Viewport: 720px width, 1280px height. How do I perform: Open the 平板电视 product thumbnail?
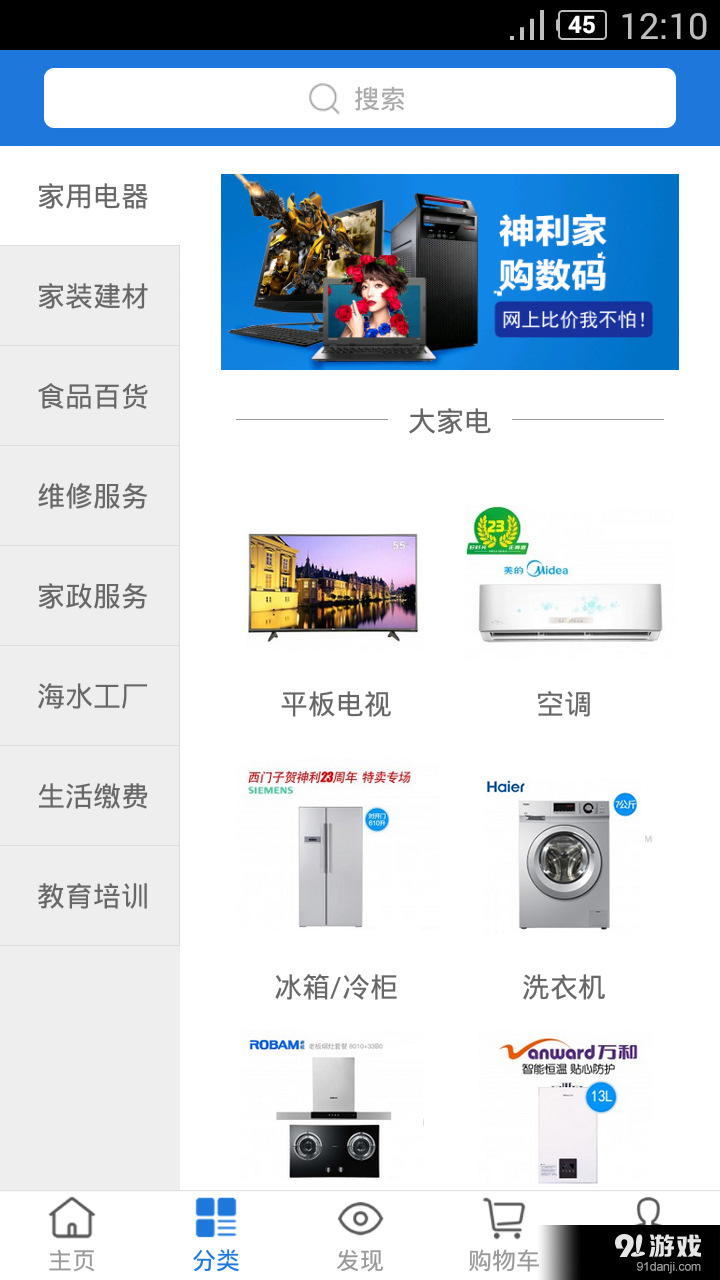[x=336, y=586]
